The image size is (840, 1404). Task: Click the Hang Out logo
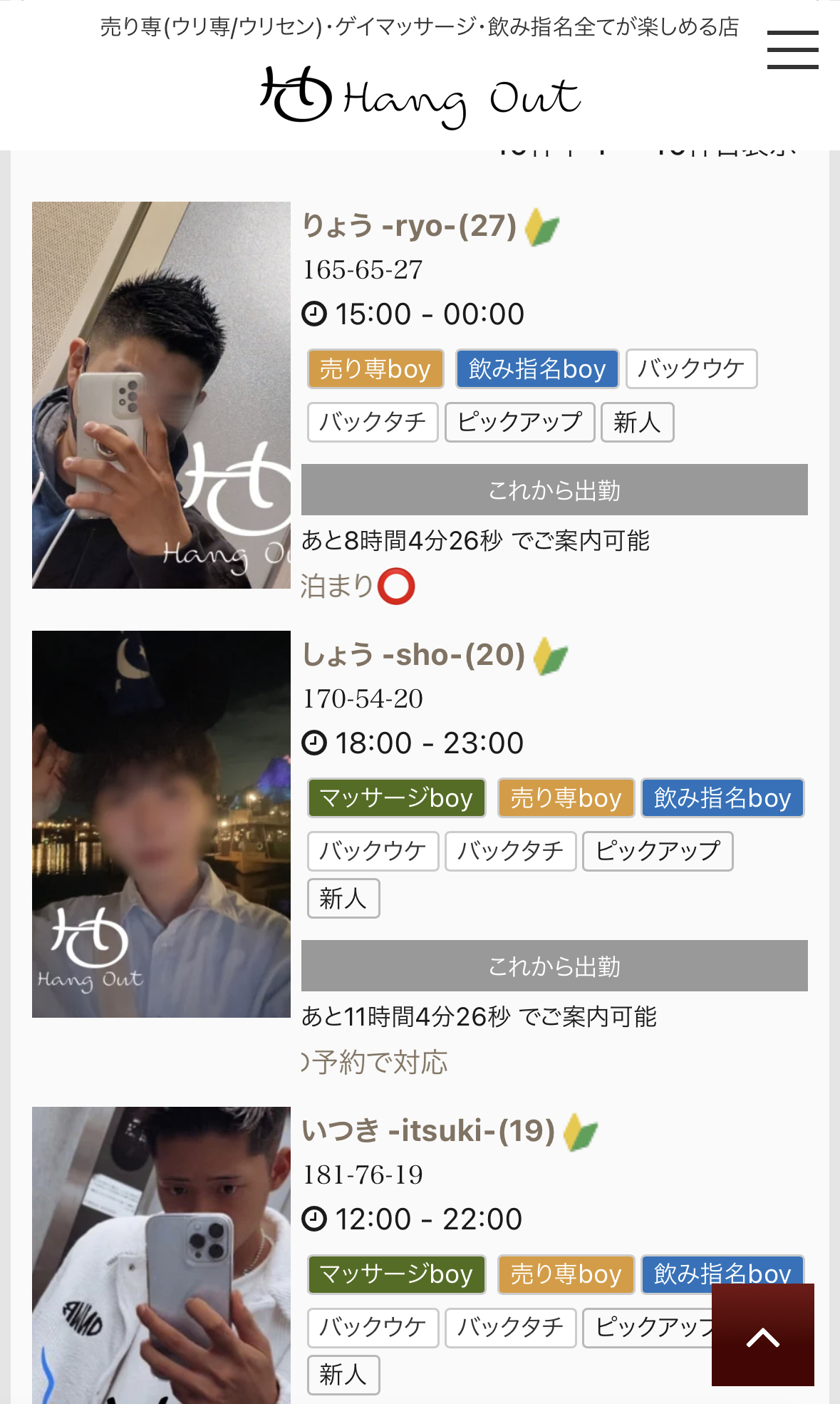(419, 98)
